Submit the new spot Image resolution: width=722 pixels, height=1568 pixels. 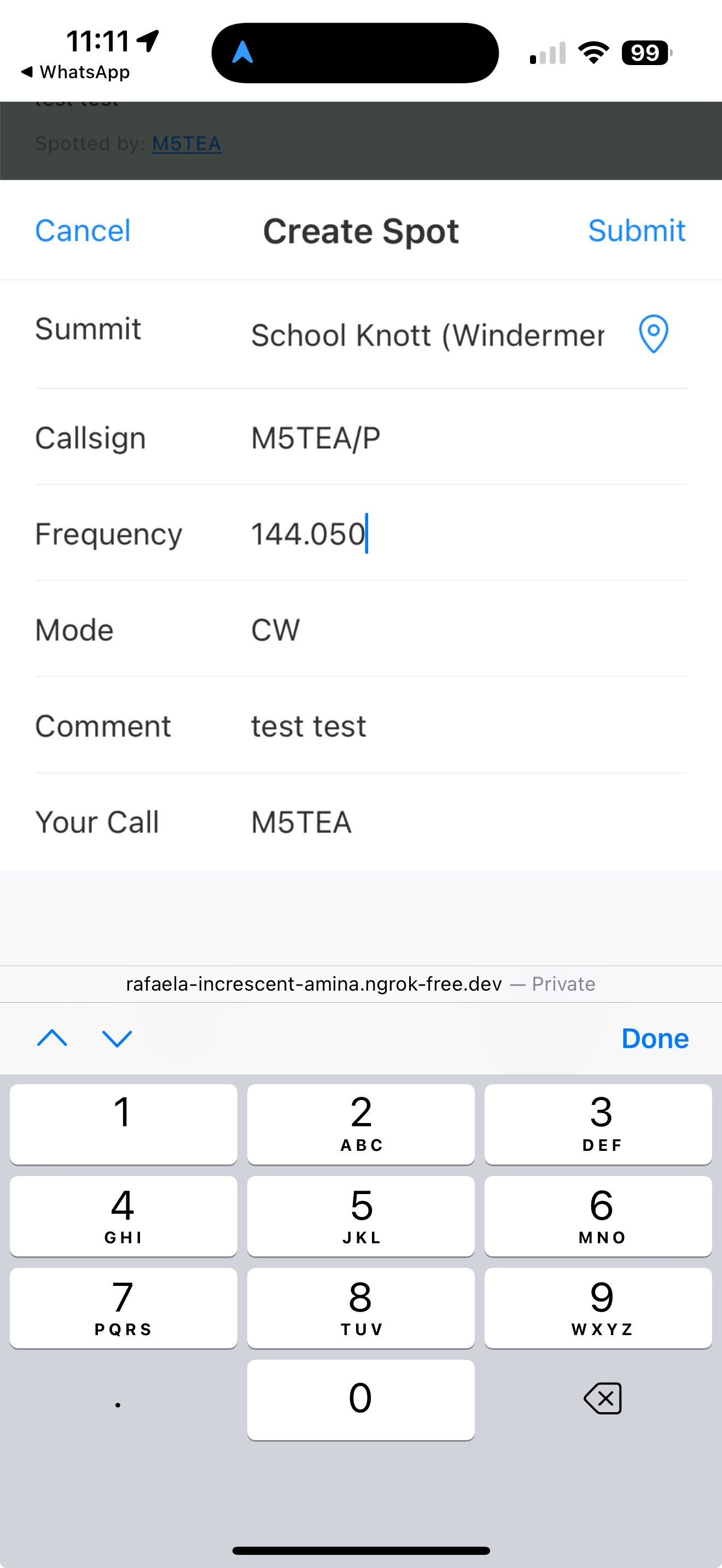pyautogui.click(x=636, y=231)
